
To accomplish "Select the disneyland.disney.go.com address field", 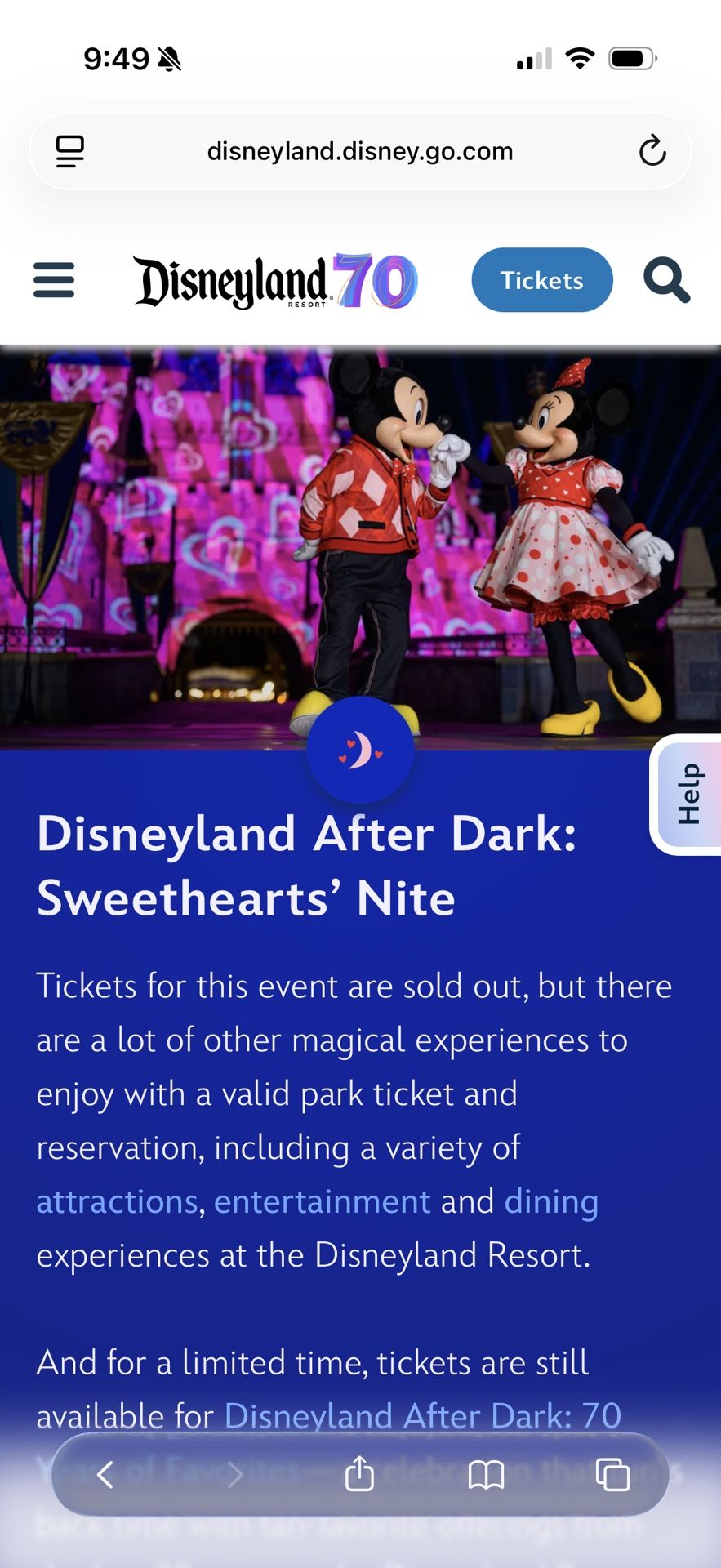I will 359,151.
